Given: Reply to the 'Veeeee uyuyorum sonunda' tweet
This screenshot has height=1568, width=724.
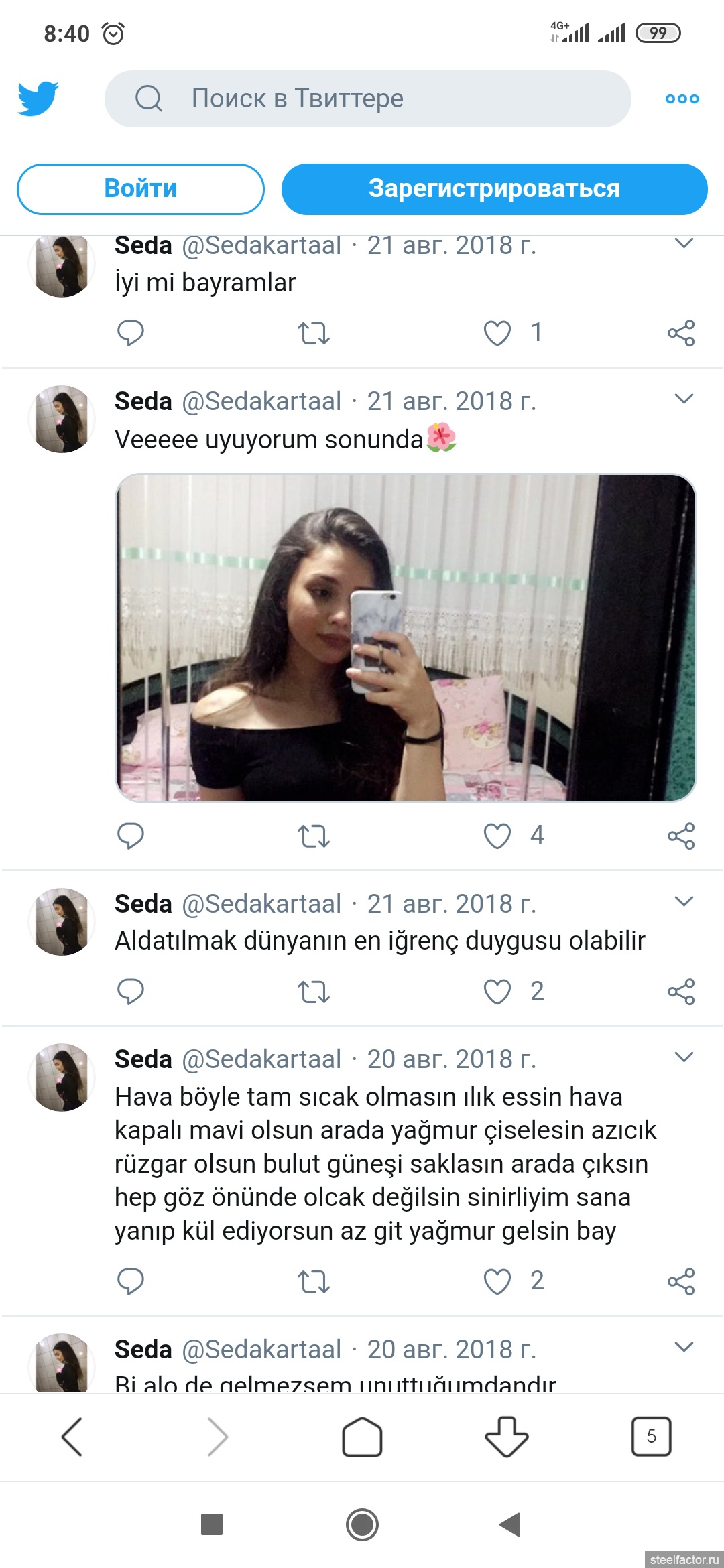Looking at the screenshot, I should (x=131, y=836).
